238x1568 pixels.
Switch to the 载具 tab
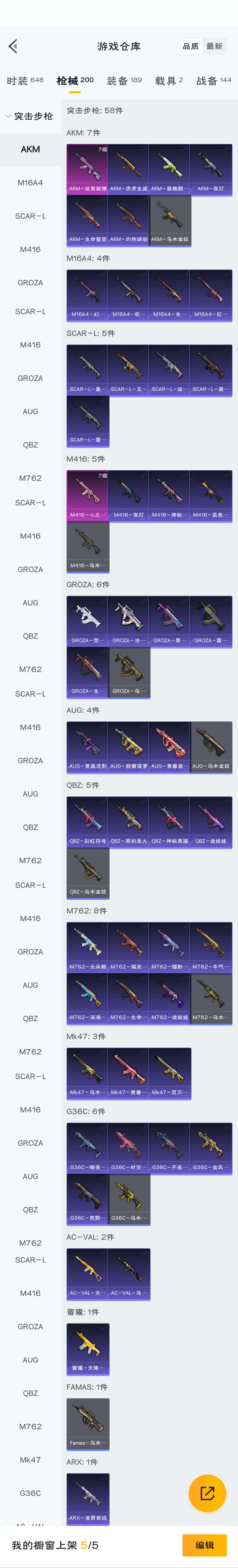[x=169, y=80]
